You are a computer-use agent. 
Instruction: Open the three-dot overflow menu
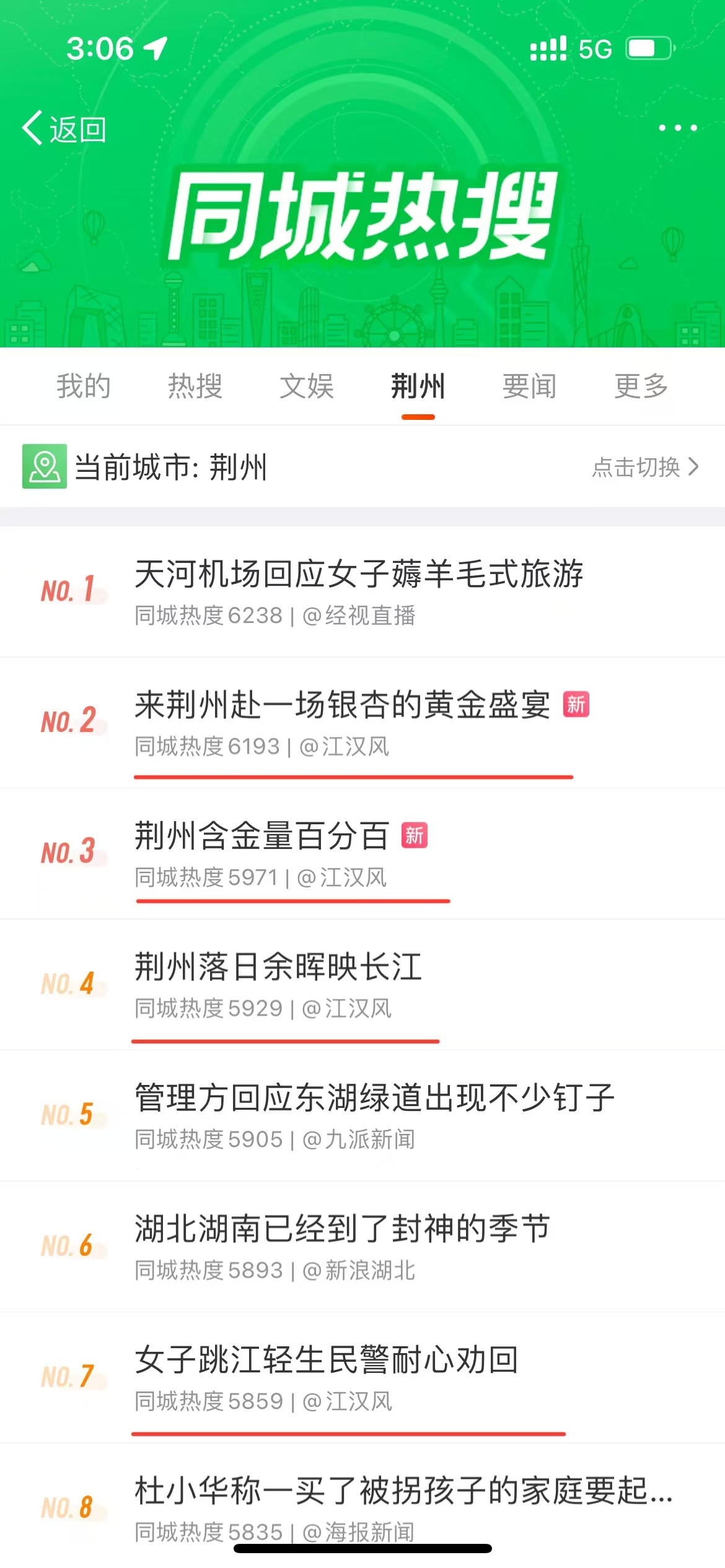pyautogui.click(x=677, y=128)
